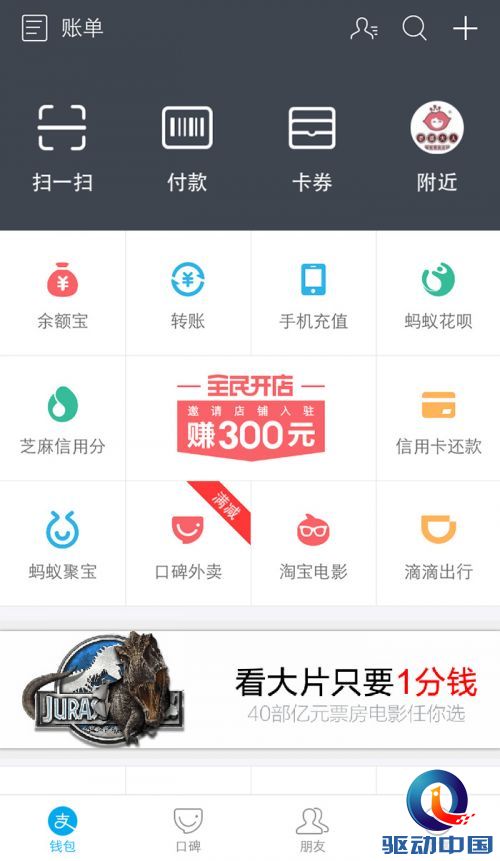Switch to the 口碑 tab

(x=188, y=830)
